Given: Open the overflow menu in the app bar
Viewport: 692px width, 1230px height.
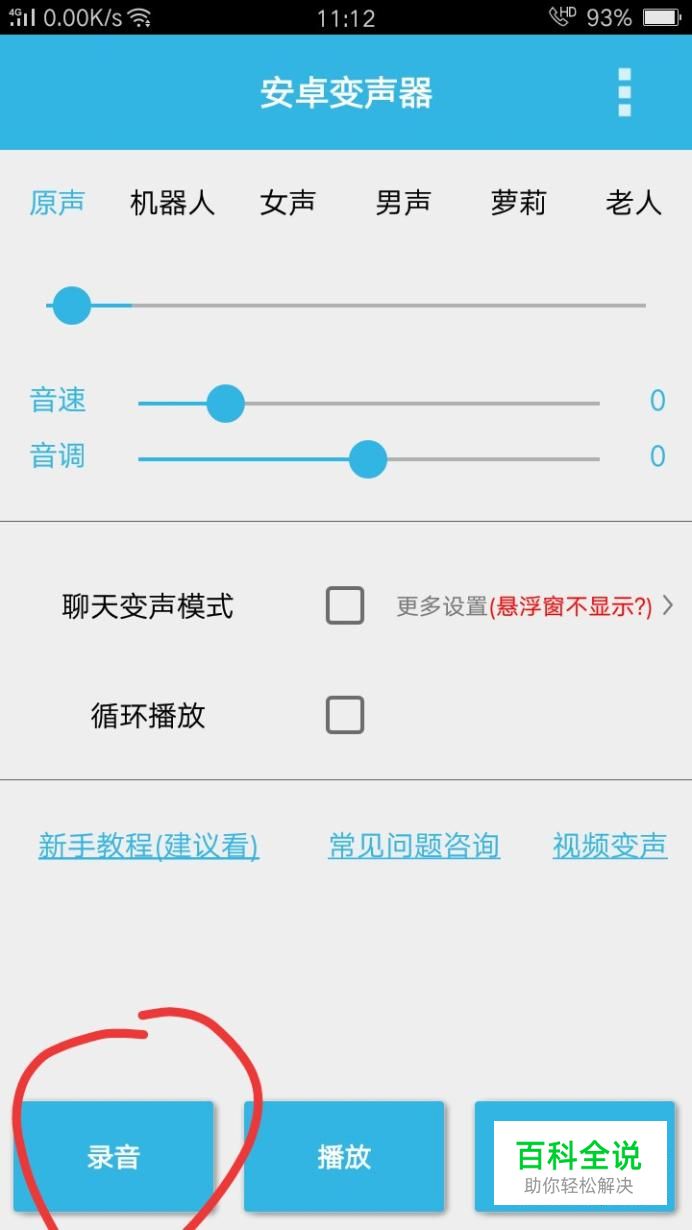Looking at the screenshot, I should 625,93.
